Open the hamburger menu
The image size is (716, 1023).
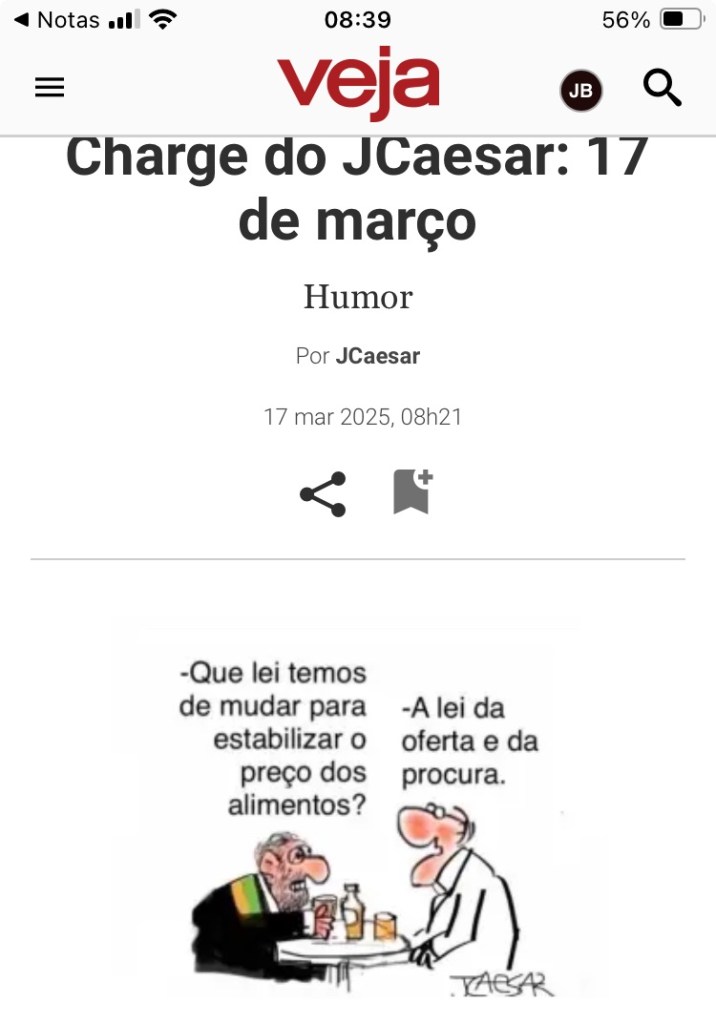click(x=49, y=88)
